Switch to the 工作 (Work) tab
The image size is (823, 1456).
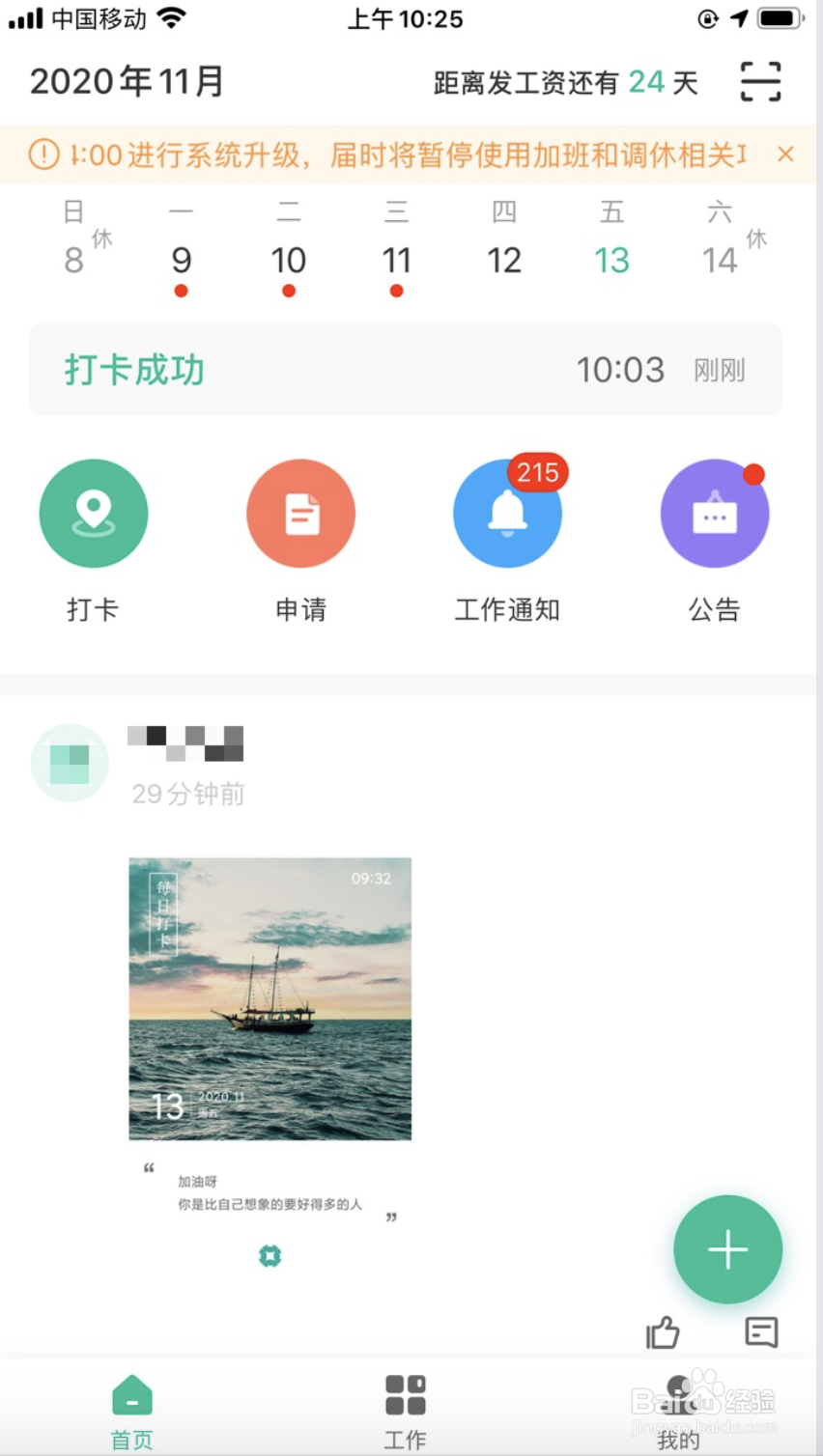405,1408
